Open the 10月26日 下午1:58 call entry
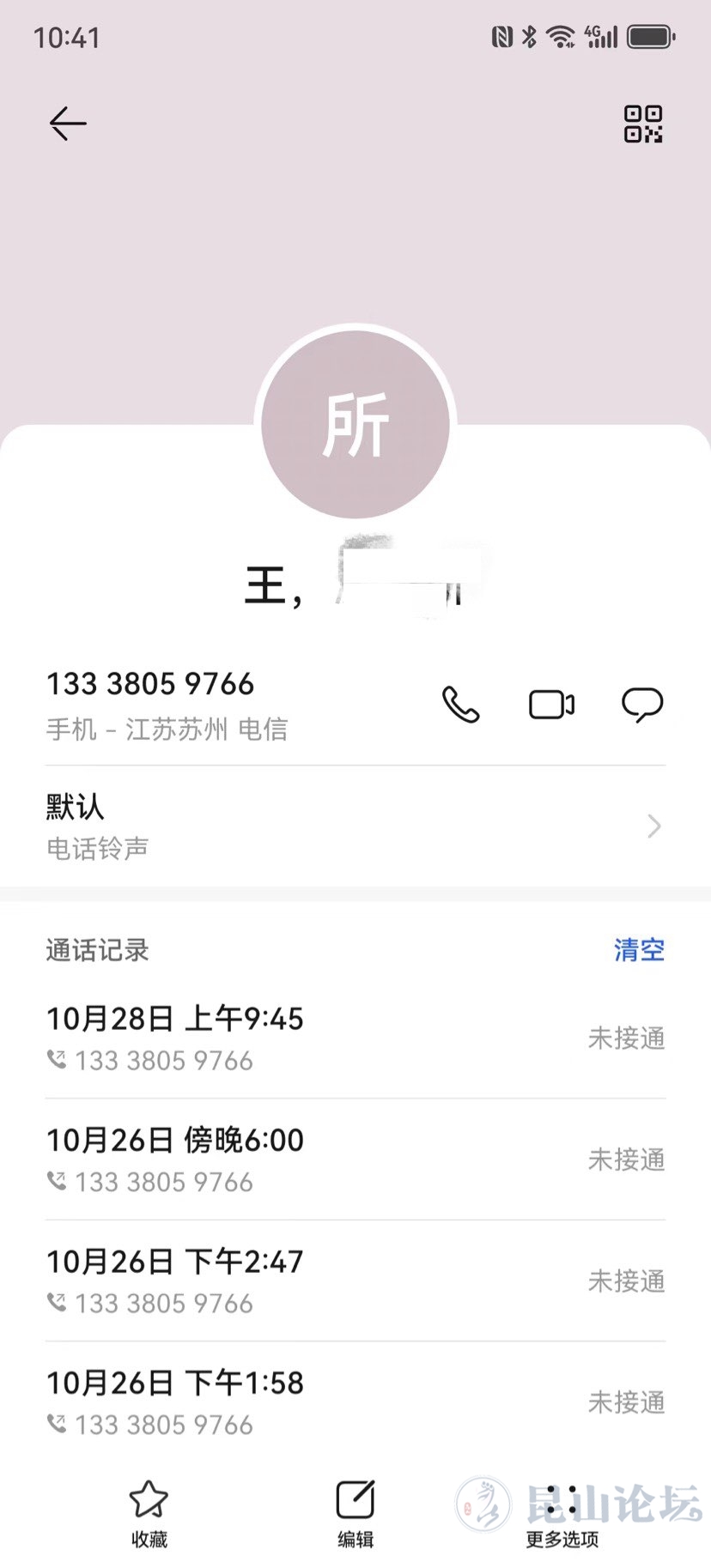 (355, 1402)
